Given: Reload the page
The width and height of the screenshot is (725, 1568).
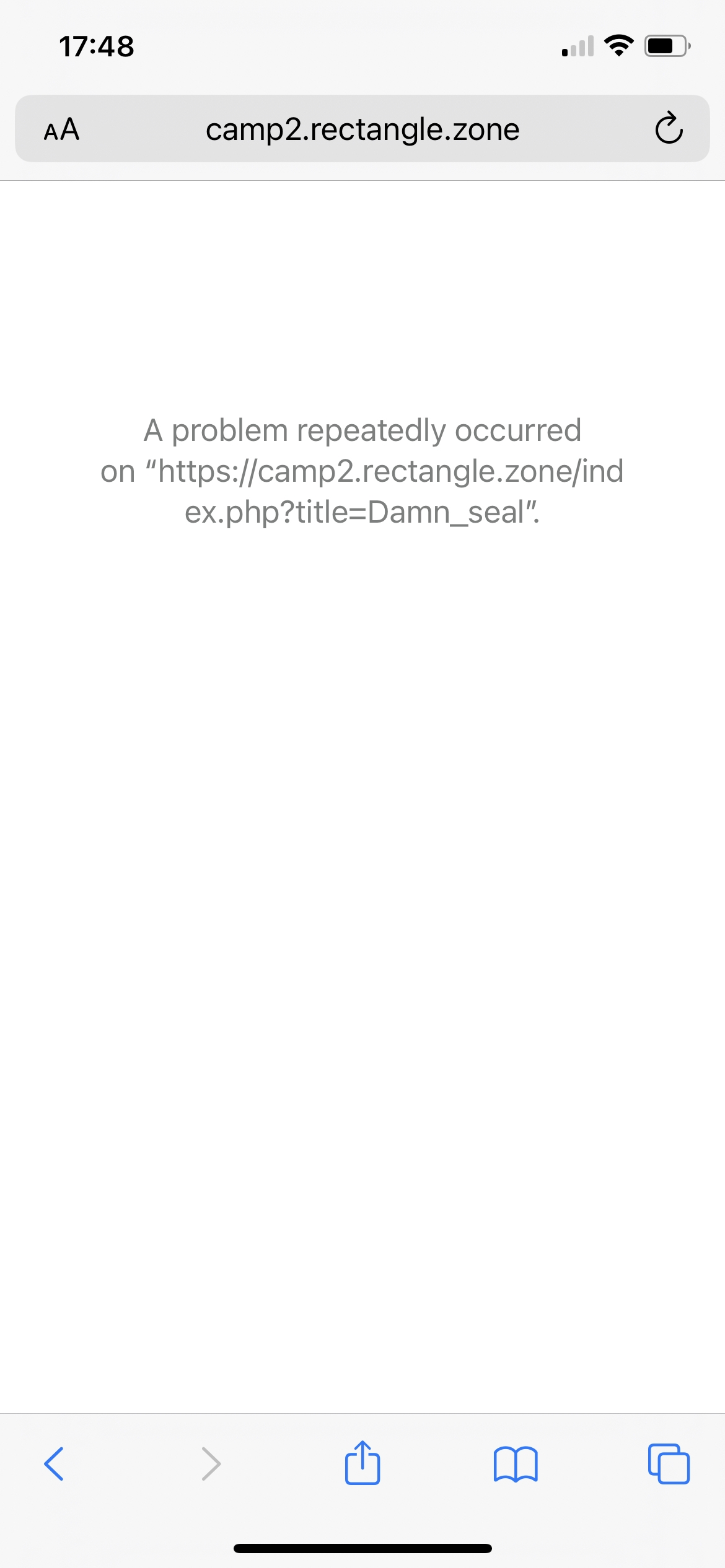Looking at the screenshot, I should point(669,128).
